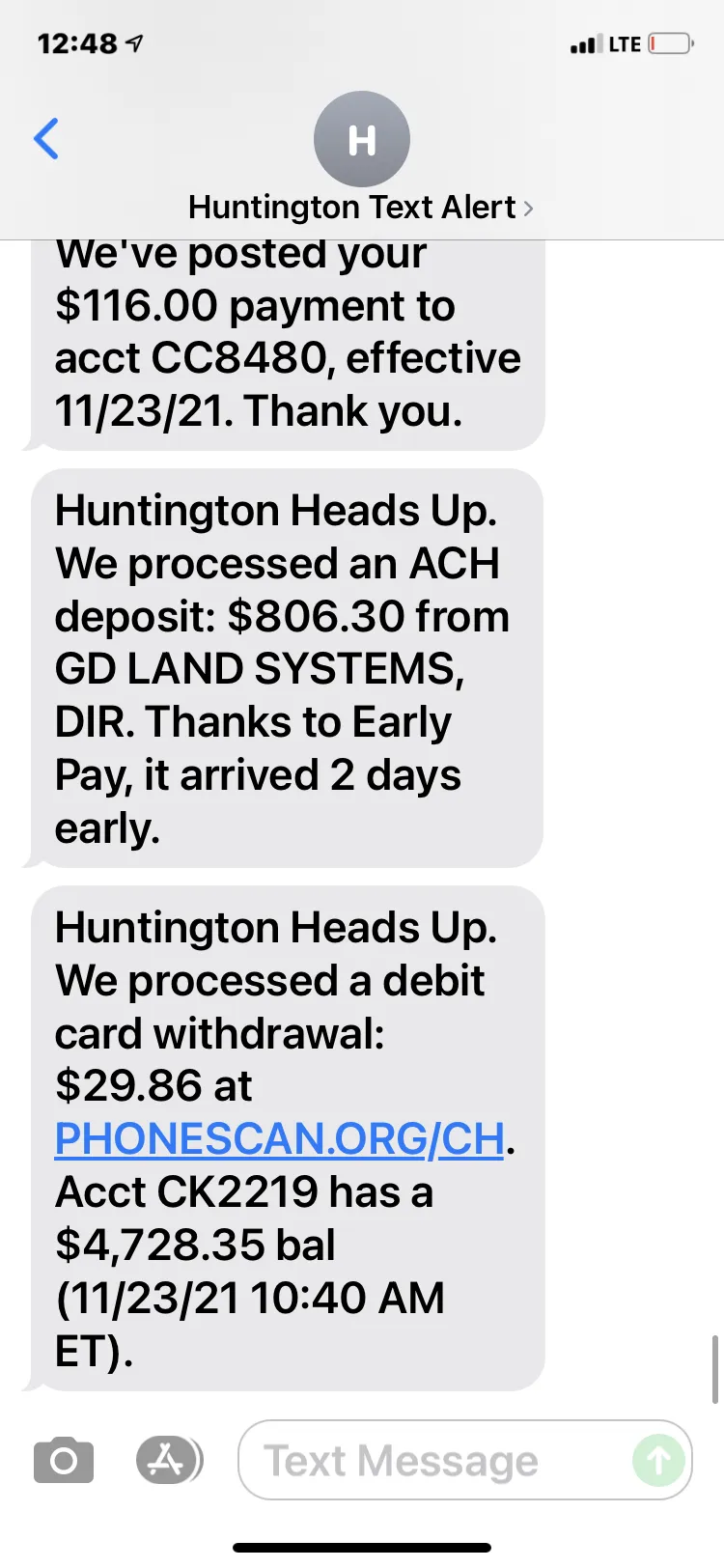Open the PHONESCAN.ORG/CH link
Image resolution: width=724 pixels, height=1568 pixels.
280,1138
